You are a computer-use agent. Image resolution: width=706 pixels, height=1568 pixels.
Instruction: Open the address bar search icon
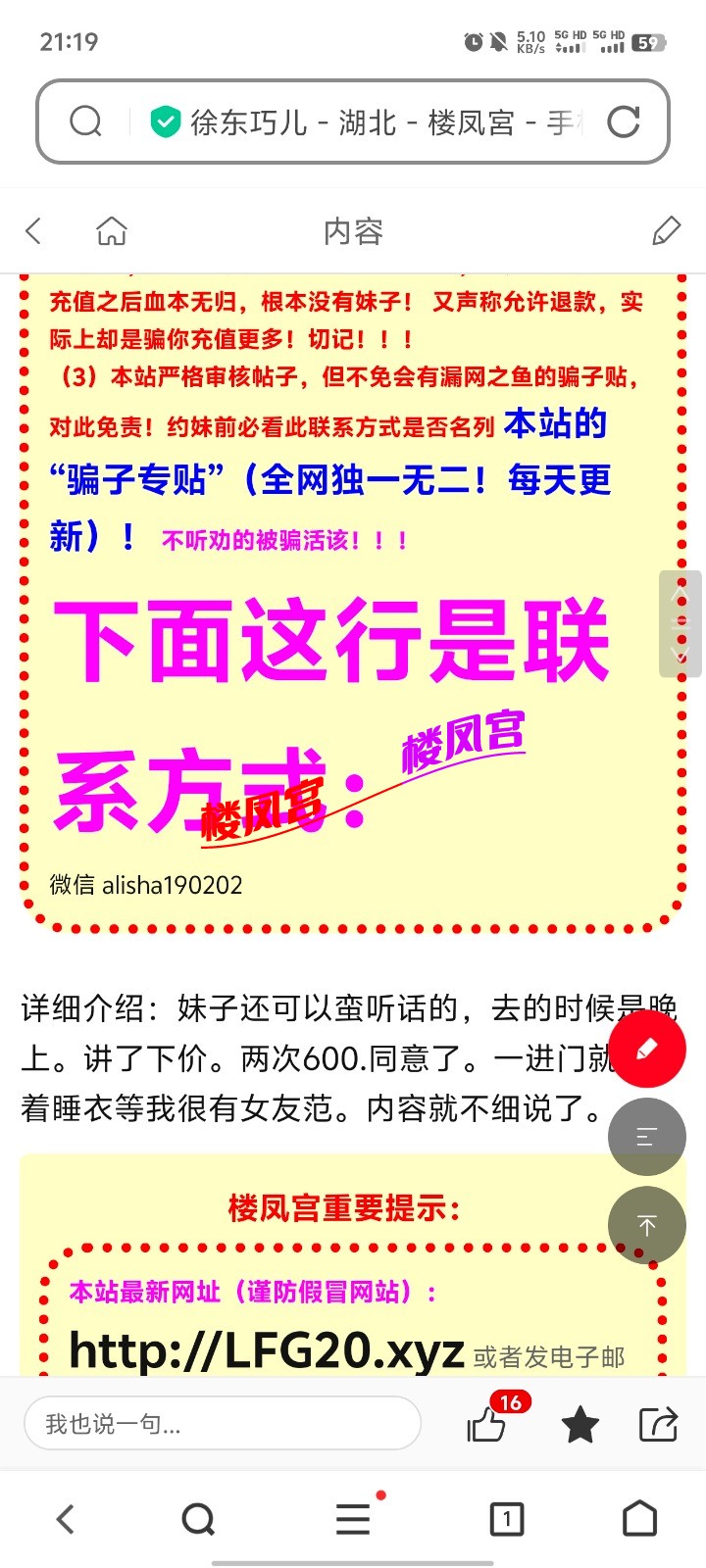[85, 122]
